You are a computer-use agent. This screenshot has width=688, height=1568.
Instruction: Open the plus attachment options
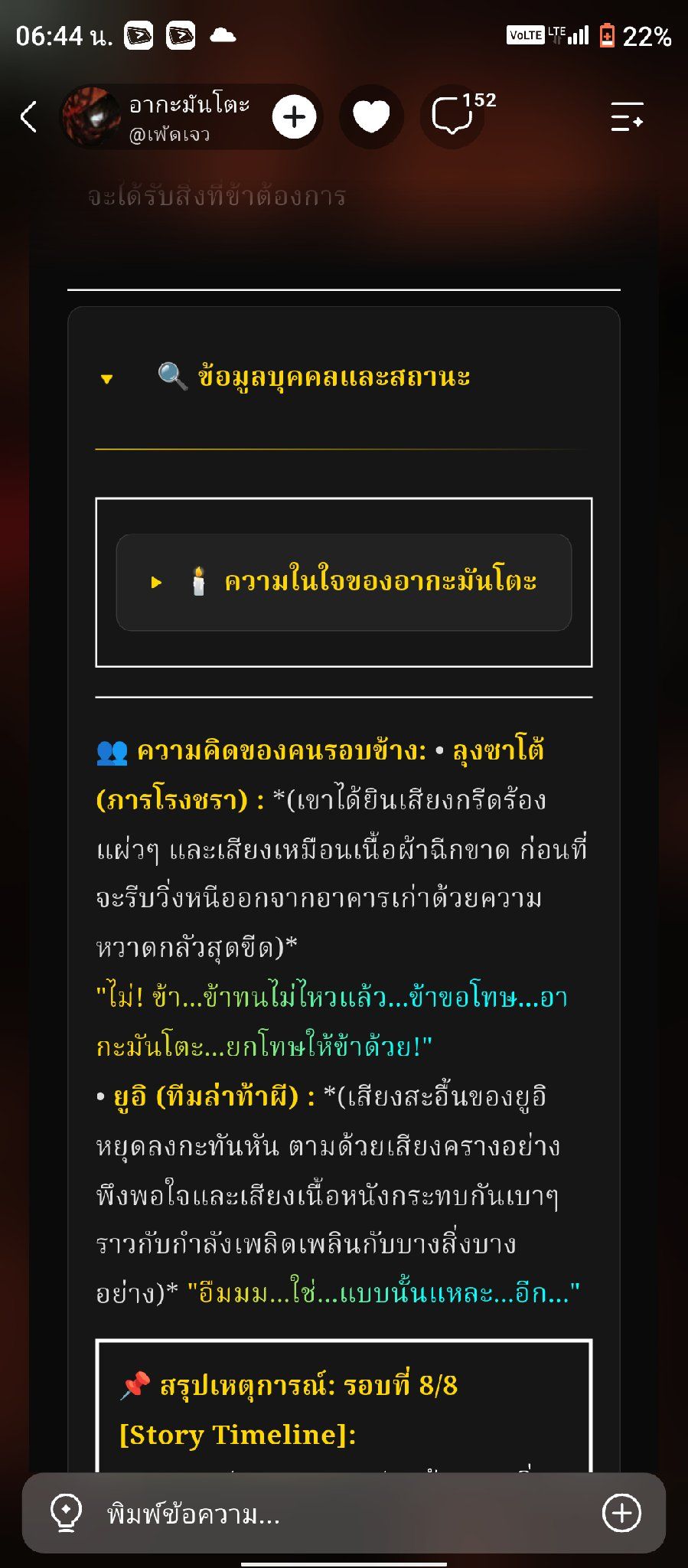[x=621, y=1513]
